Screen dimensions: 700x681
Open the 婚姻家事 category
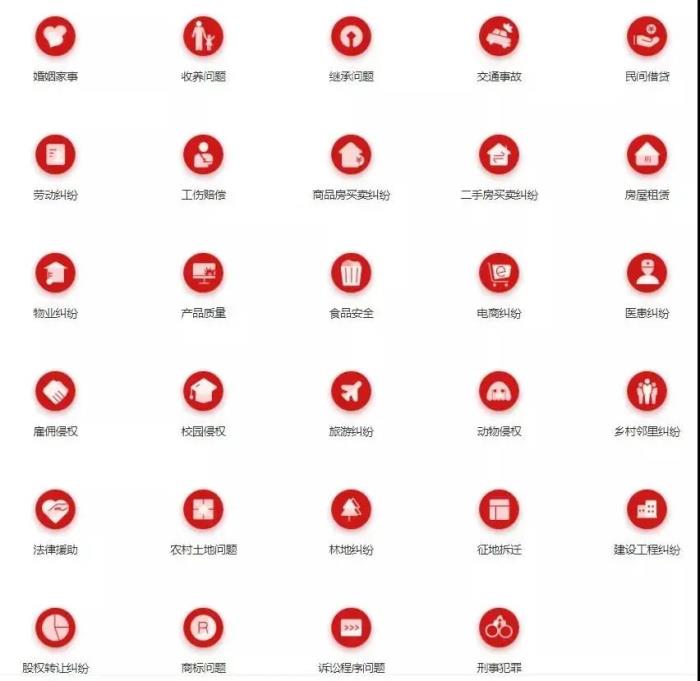pyautogui.click(x=55, y=37)
